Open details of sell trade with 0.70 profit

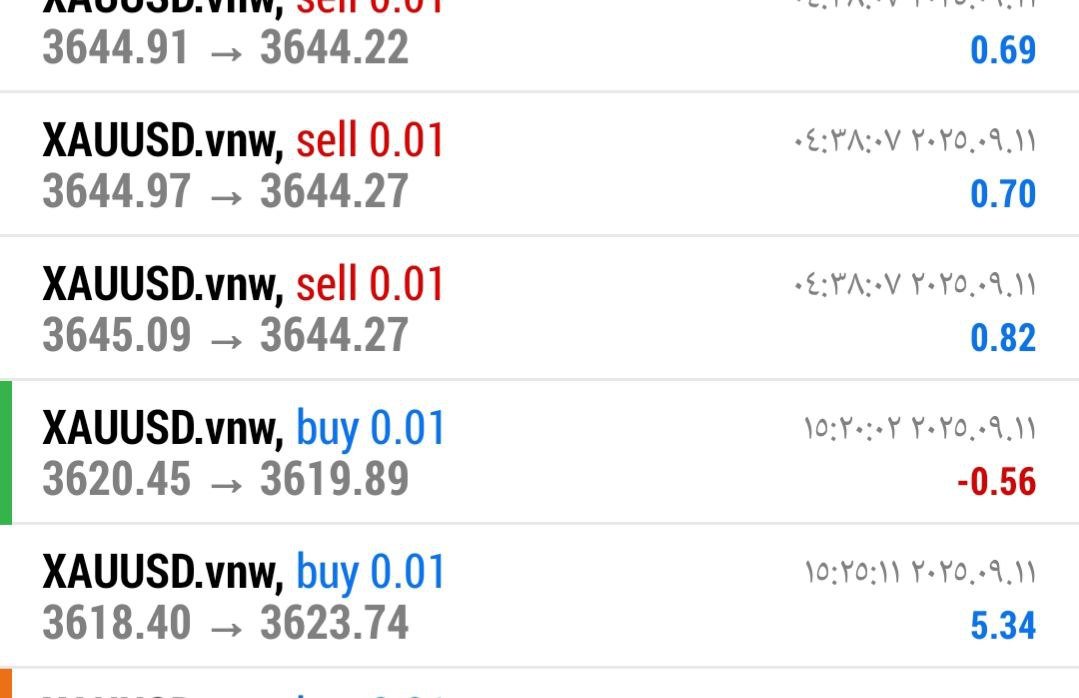tap(539, 165)
